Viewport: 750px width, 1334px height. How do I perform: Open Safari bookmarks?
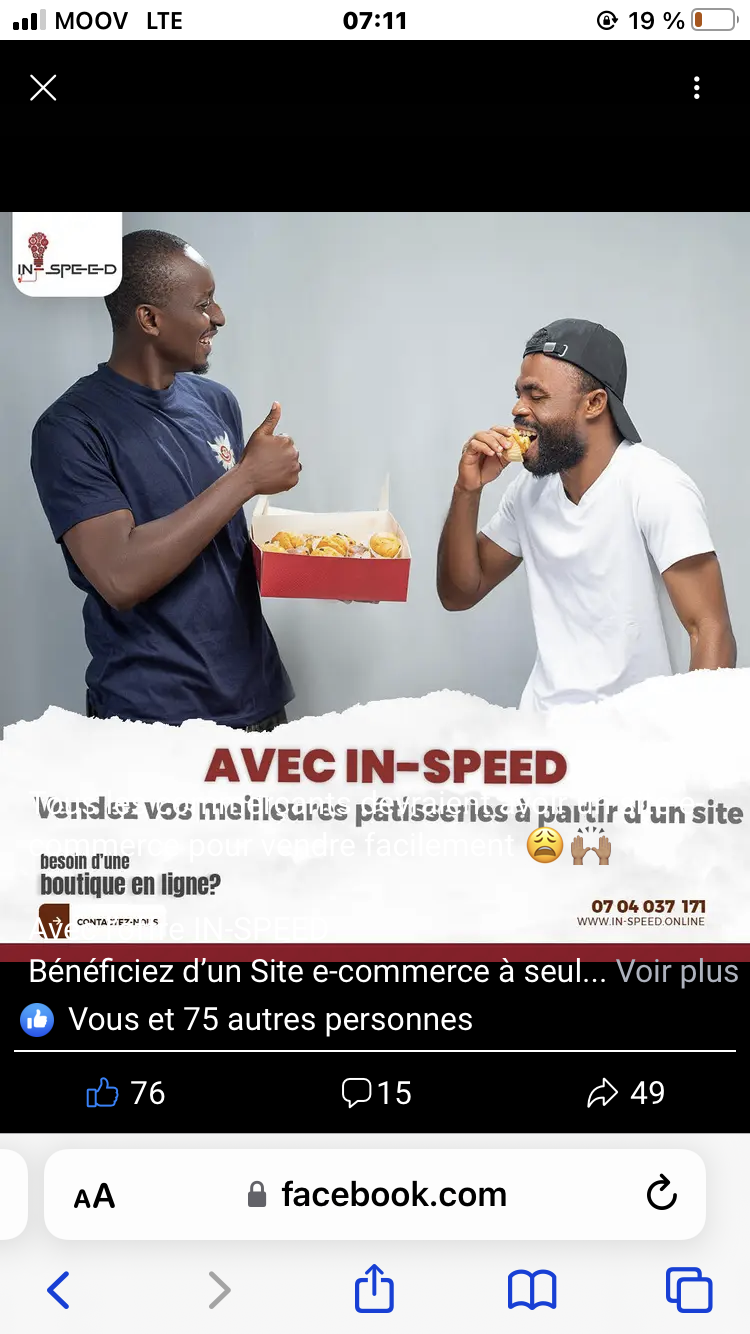click(532, 1290)
